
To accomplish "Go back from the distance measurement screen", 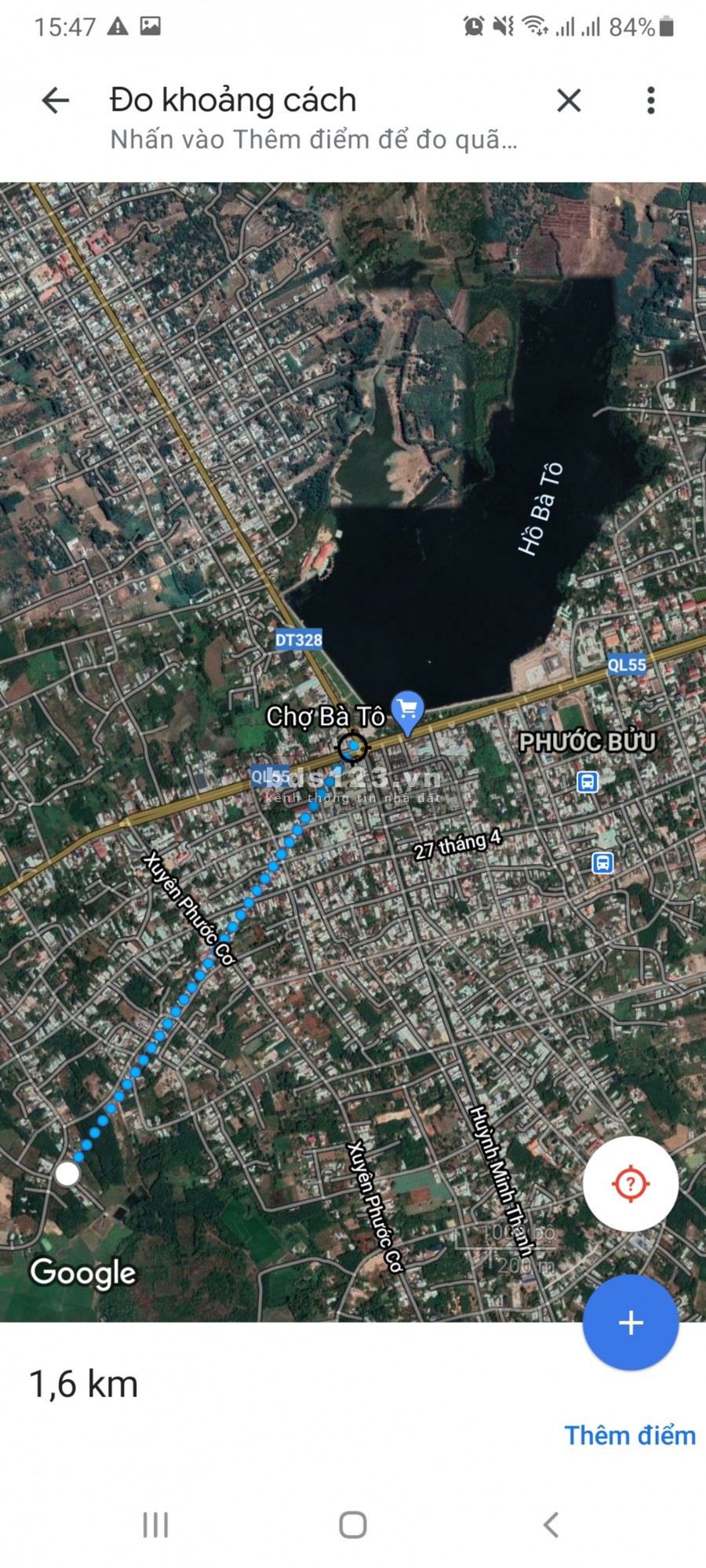I will click(x=55, y=100).
